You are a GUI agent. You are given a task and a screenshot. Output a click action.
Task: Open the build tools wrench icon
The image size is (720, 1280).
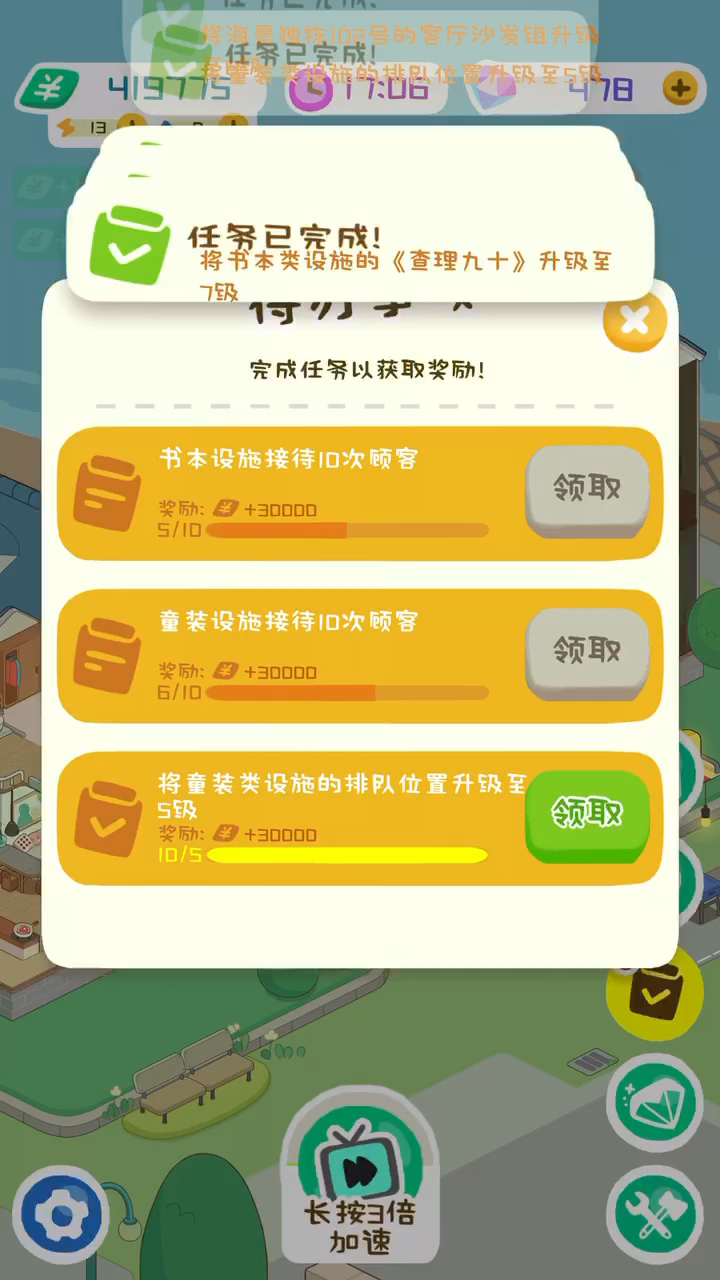pos(654,1214)
